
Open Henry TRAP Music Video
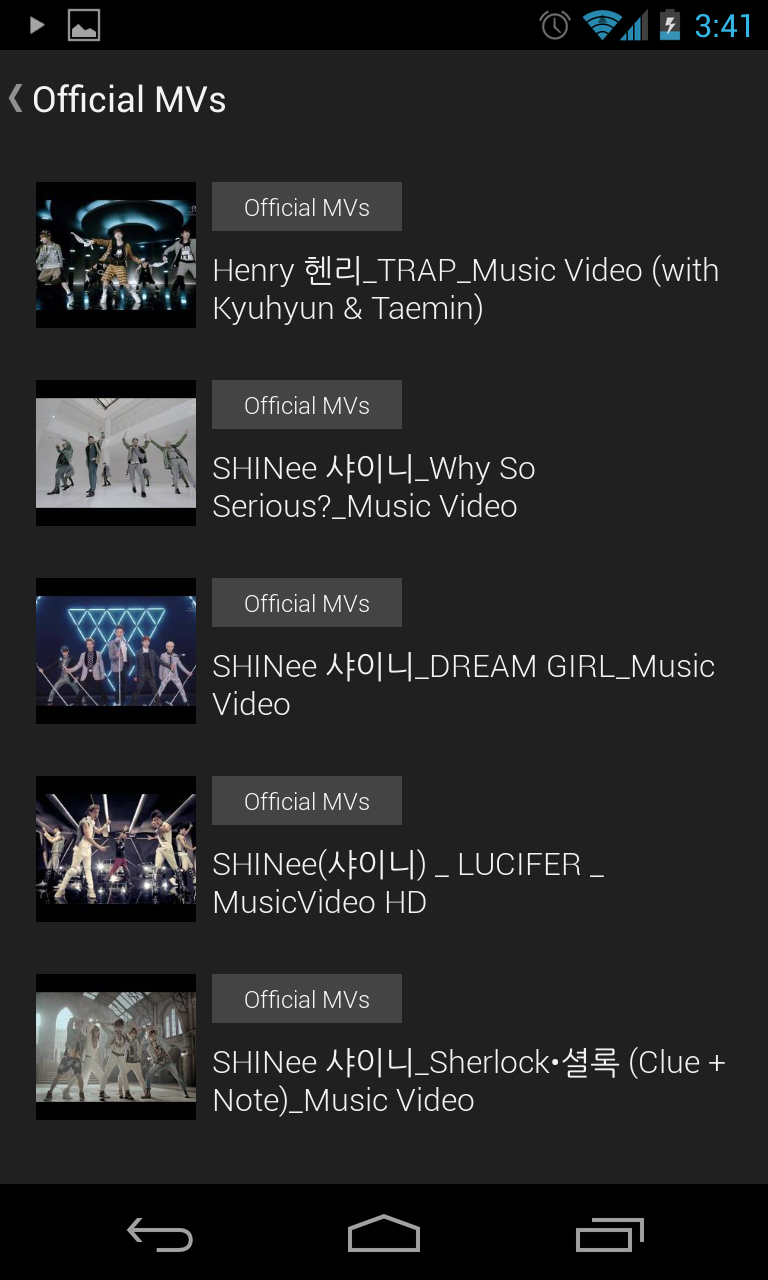pos(465,289)
